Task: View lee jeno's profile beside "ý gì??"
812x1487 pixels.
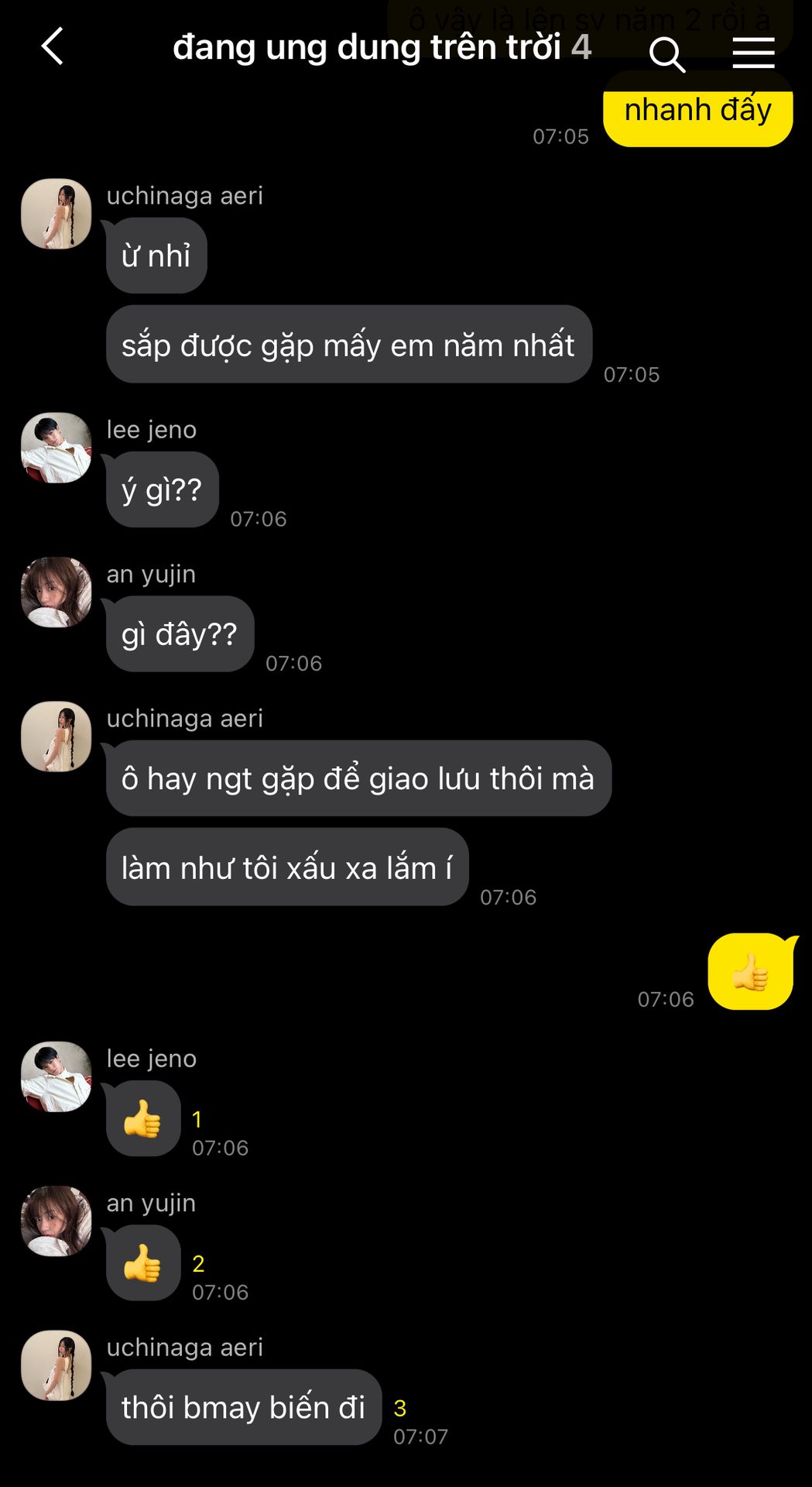Action: click(56, 448)
